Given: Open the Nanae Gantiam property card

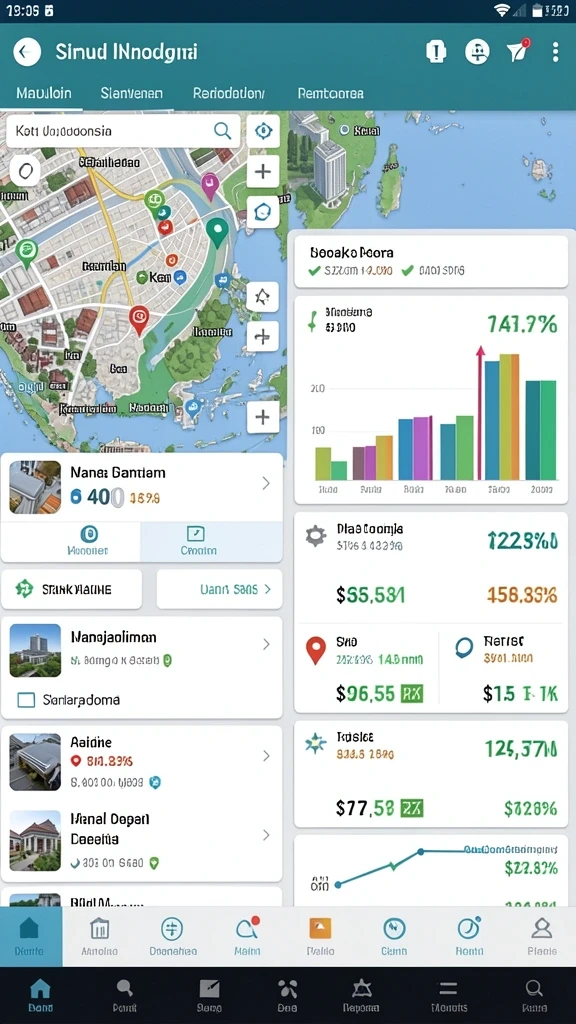Looking at the screenshot, I should 142,487.
